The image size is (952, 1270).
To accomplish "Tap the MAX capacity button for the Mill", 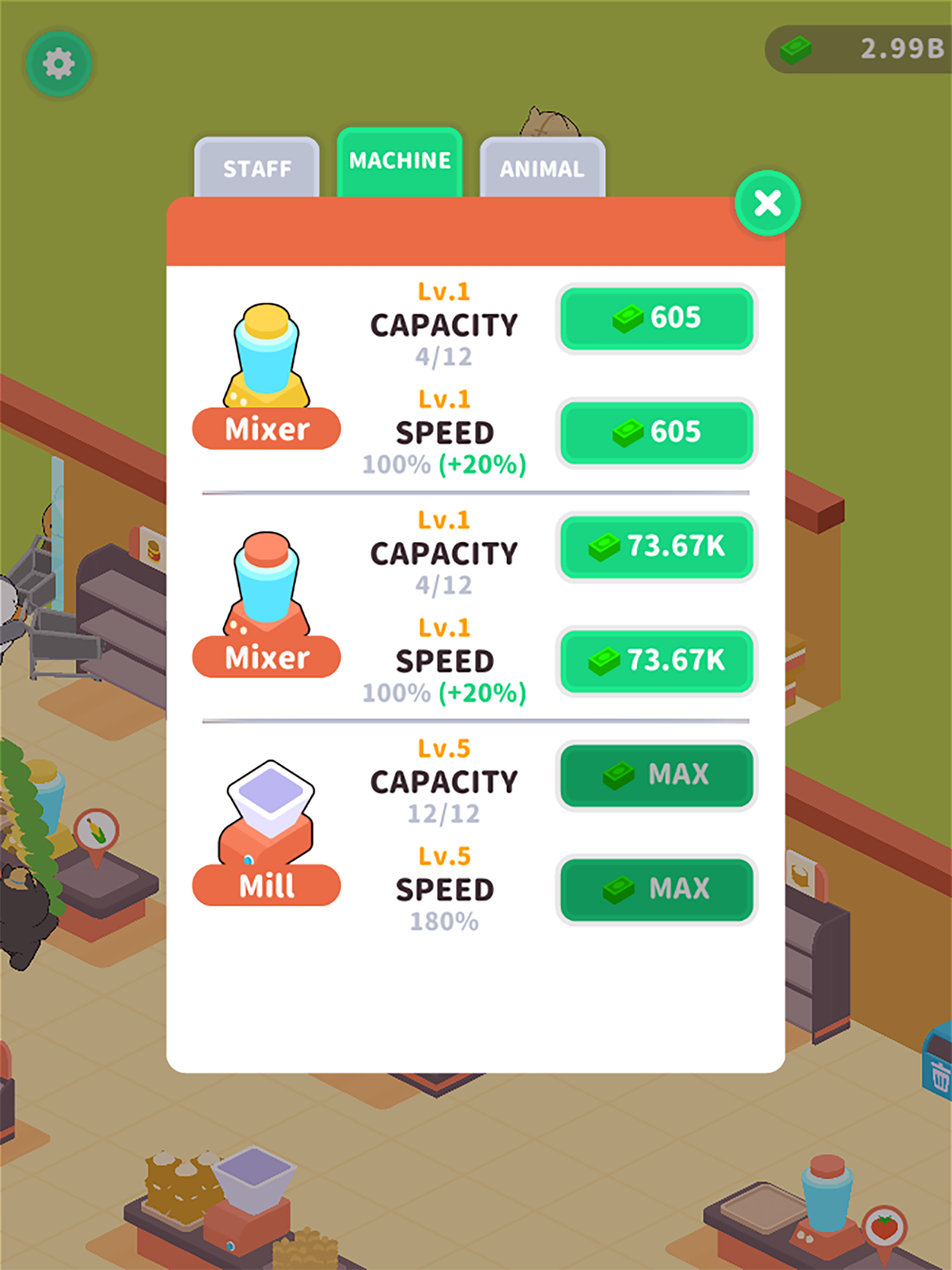I will [x=657, y=775].
